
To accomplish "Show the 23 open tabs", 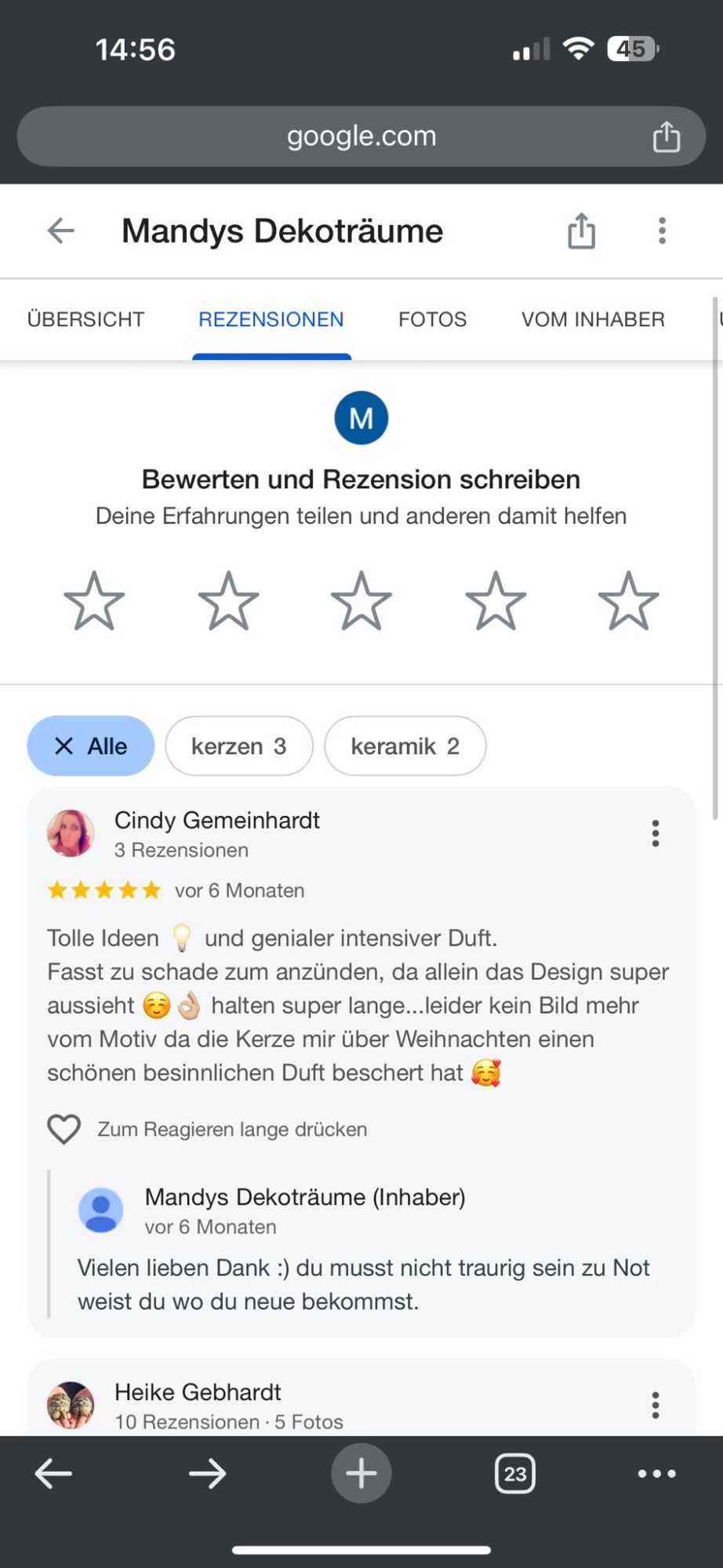I will point(515,1474).
